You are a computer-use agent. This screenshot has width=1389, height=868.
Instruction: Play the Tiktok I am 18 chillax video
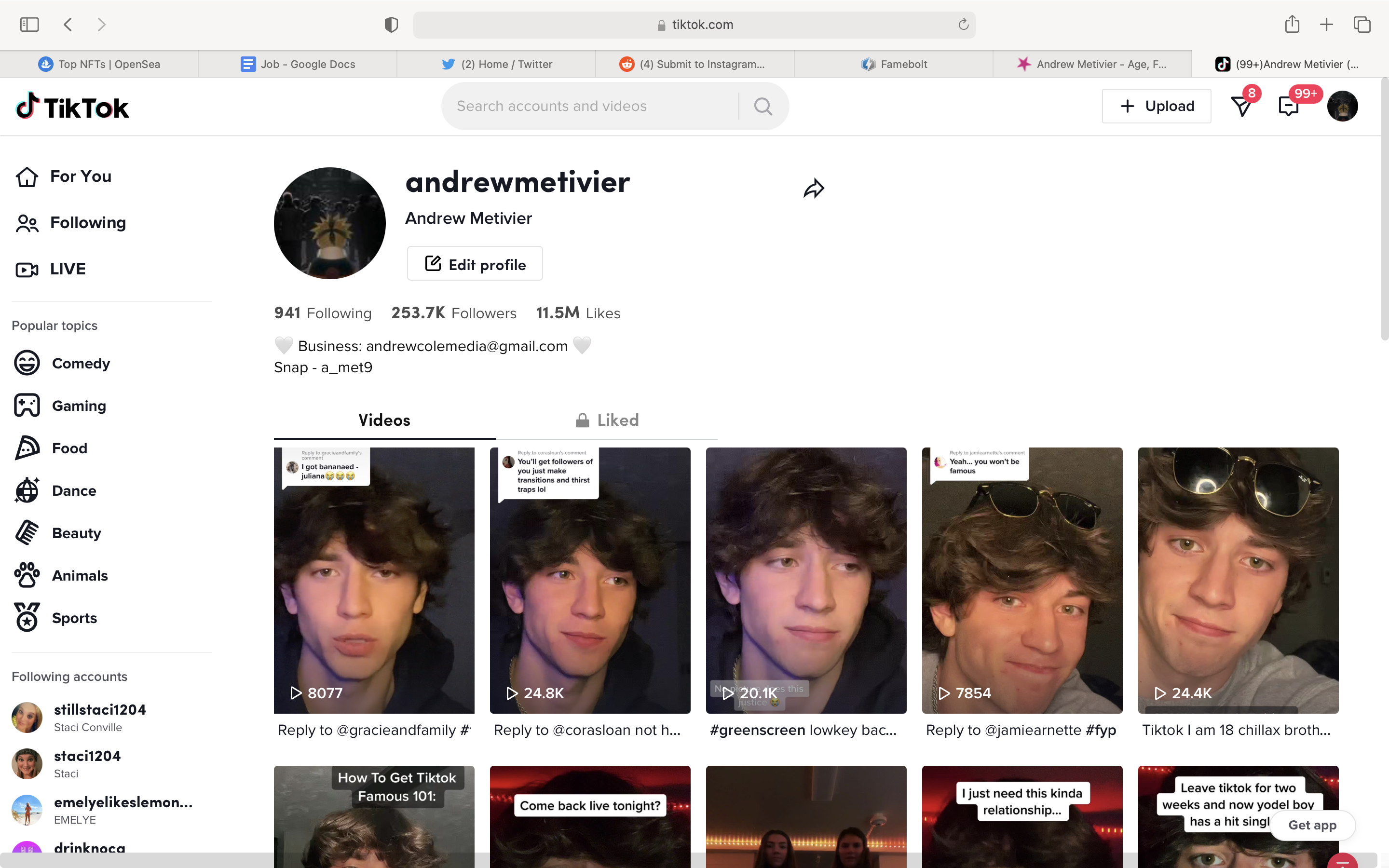[x=1238, y=580]
